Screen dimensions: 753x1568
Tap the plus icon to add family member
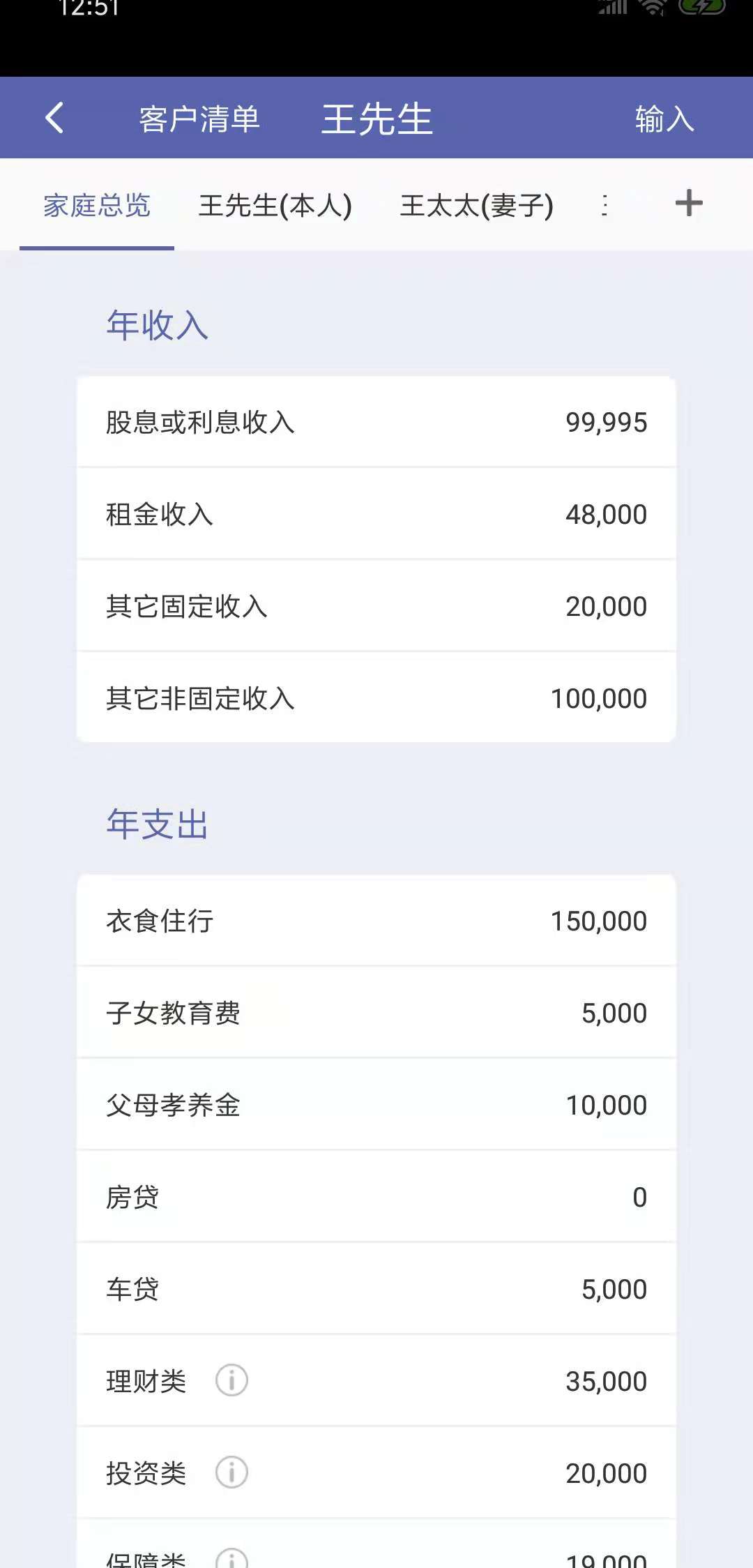[x=689, y=203]
